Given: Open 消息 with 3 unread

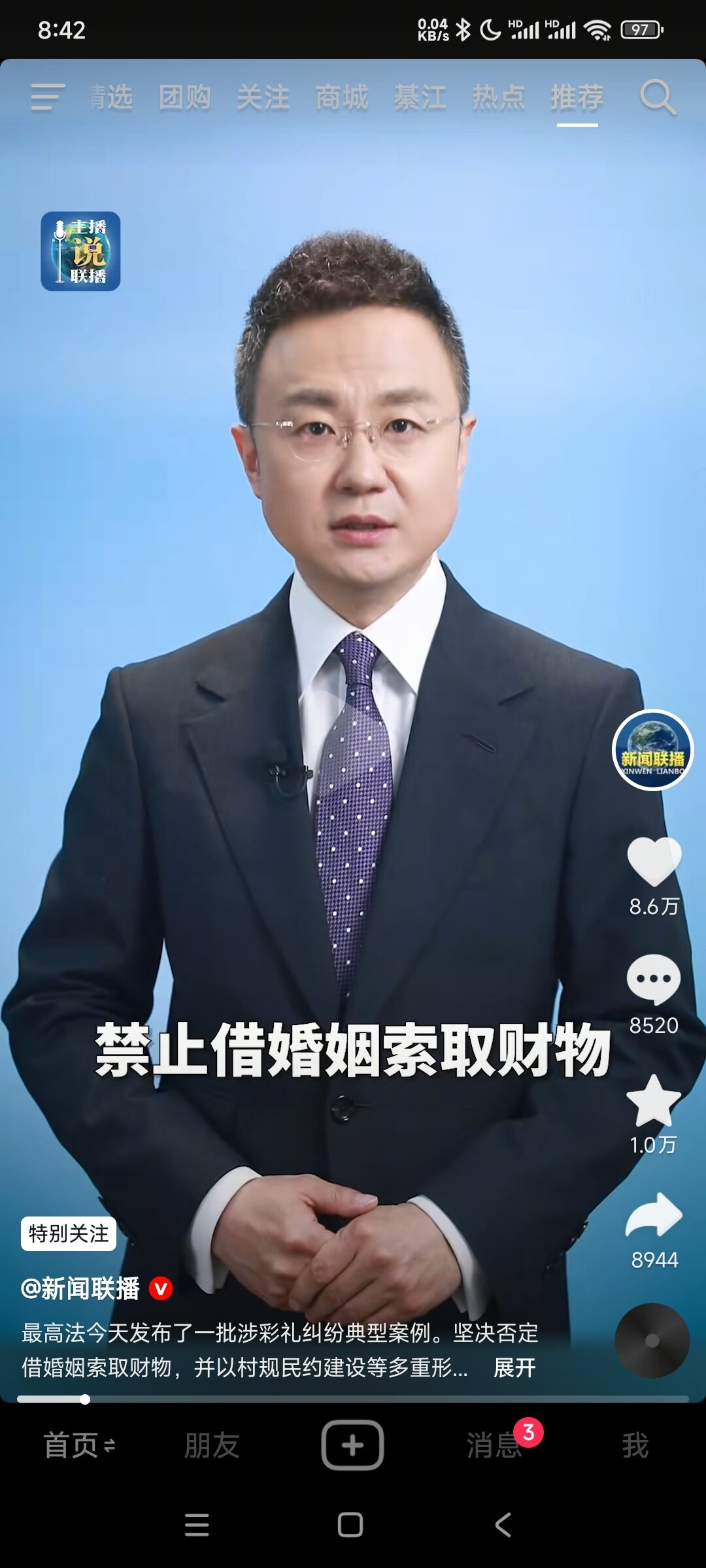Looking at the screenshot, I should [x=494, y=1445].
